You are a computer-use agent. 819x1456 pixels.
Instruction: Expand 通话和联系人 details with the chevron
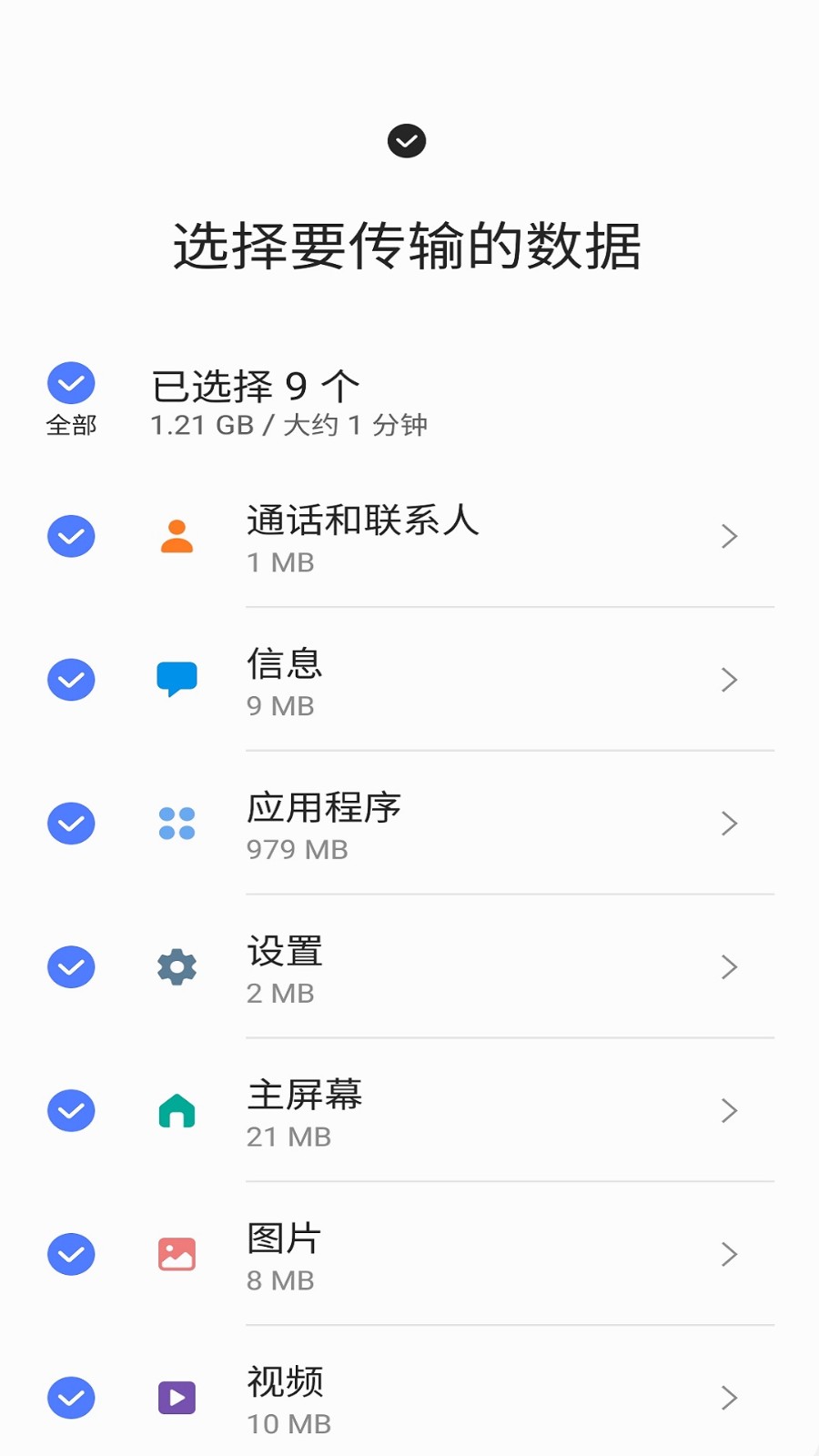point(729,536)
